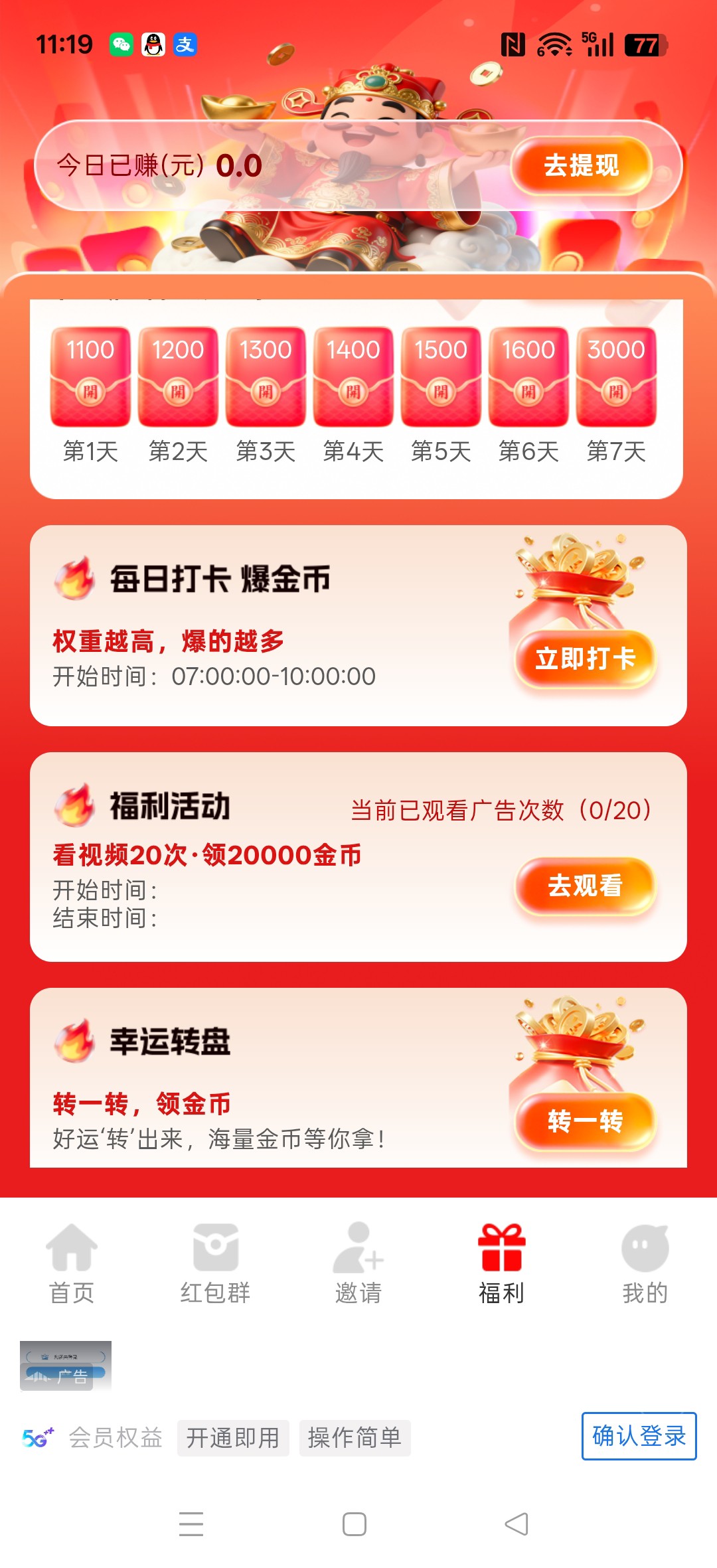Tap the system back button
This screenshot has height=1568, width=717.
pos(517,1524)
